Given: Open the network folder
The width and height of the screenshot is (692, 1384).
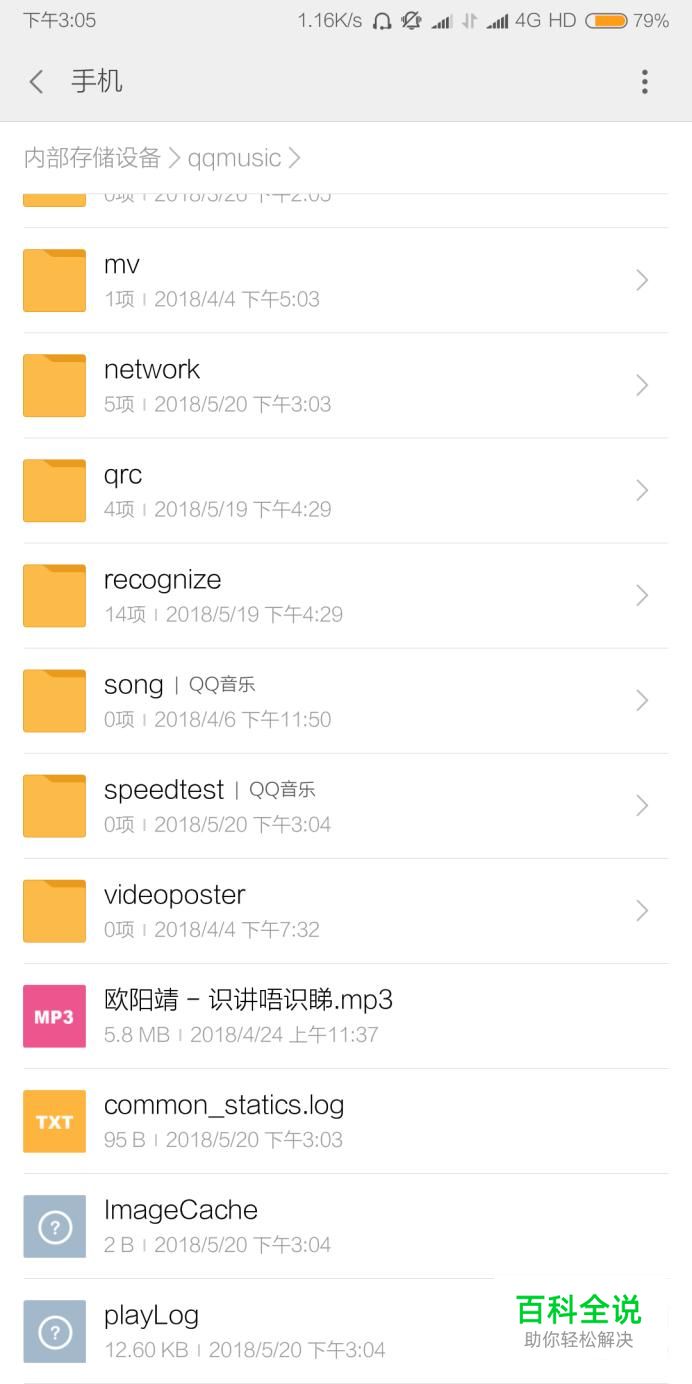Looking at the screenshot, I should [346, 386].
